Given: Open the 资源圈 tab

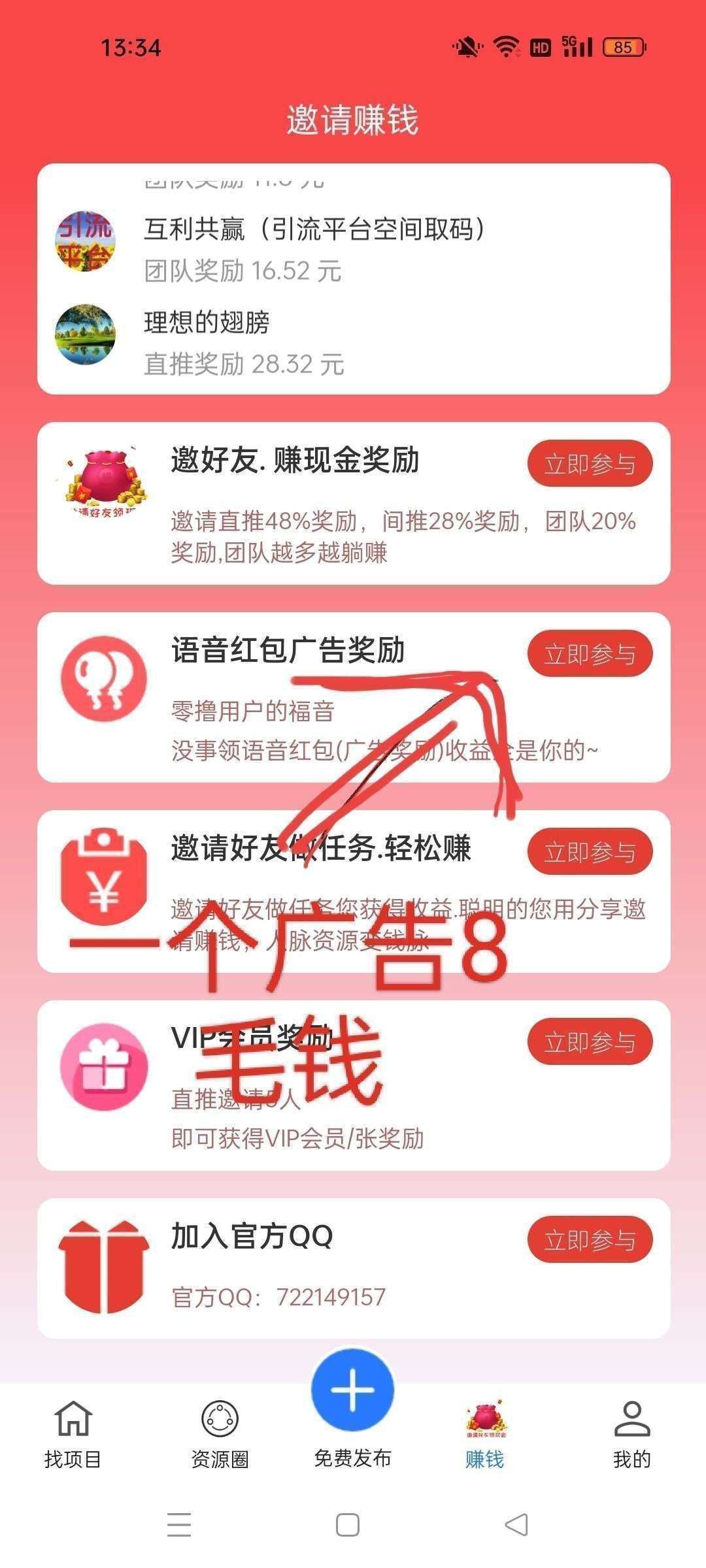Looking at the screenshot, I should tap(220, 1435).
